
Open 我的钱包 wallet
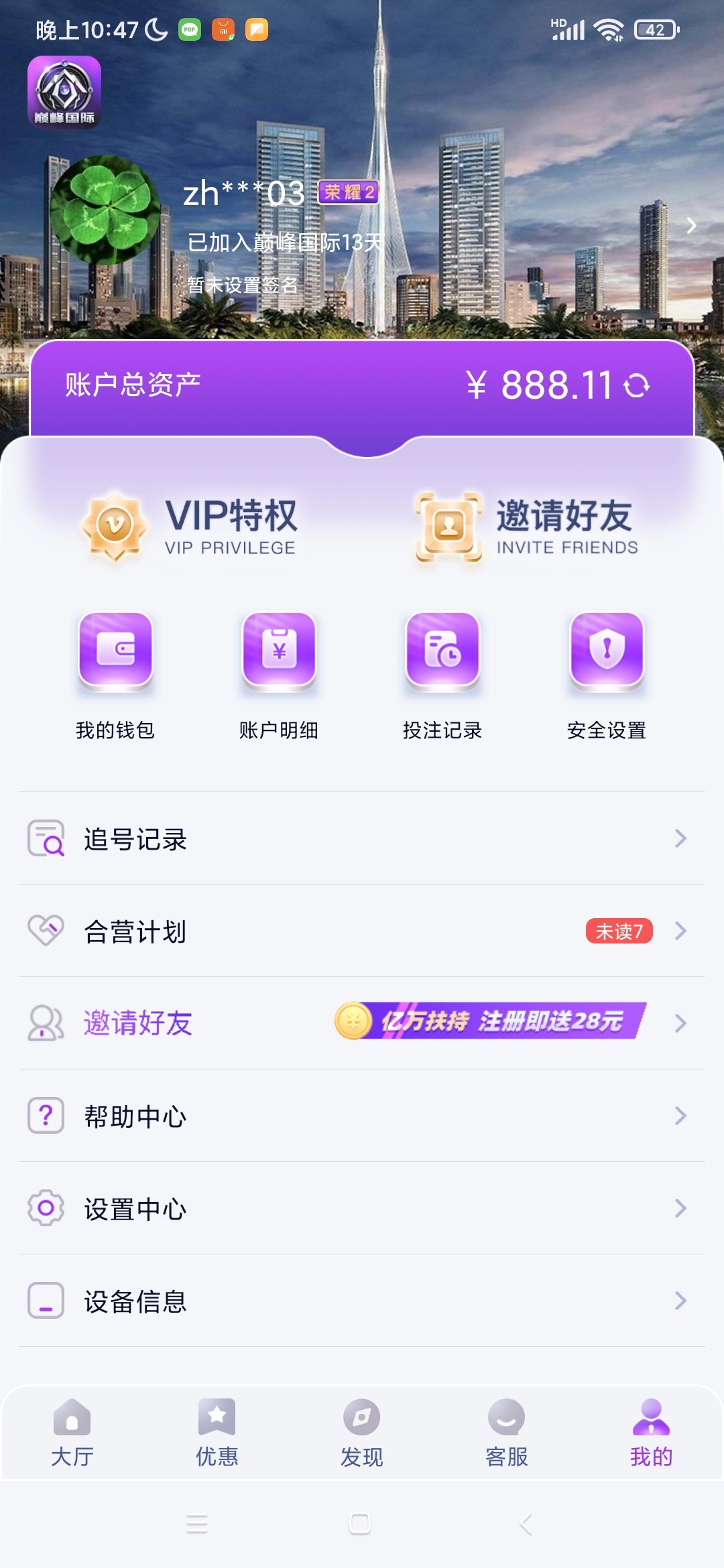point(115,675)
